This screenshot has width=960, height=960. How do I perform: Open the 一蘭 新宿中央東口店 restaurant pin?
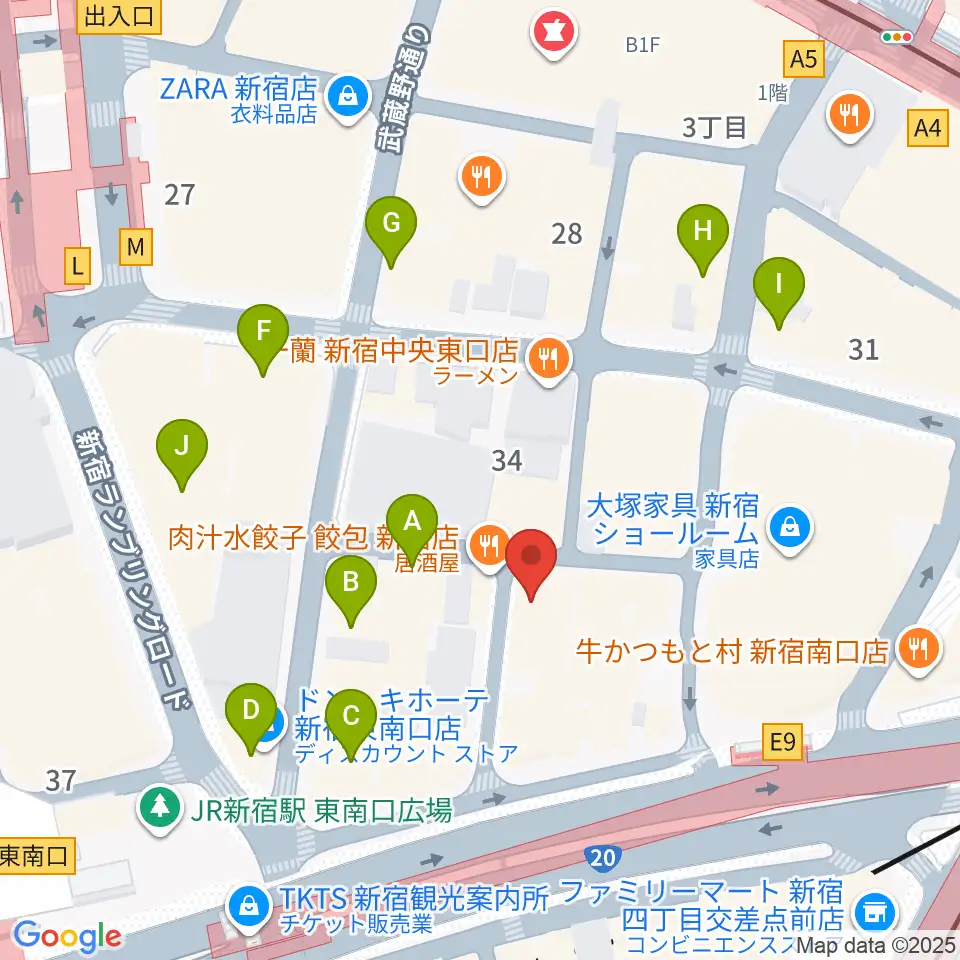[549, 359]
